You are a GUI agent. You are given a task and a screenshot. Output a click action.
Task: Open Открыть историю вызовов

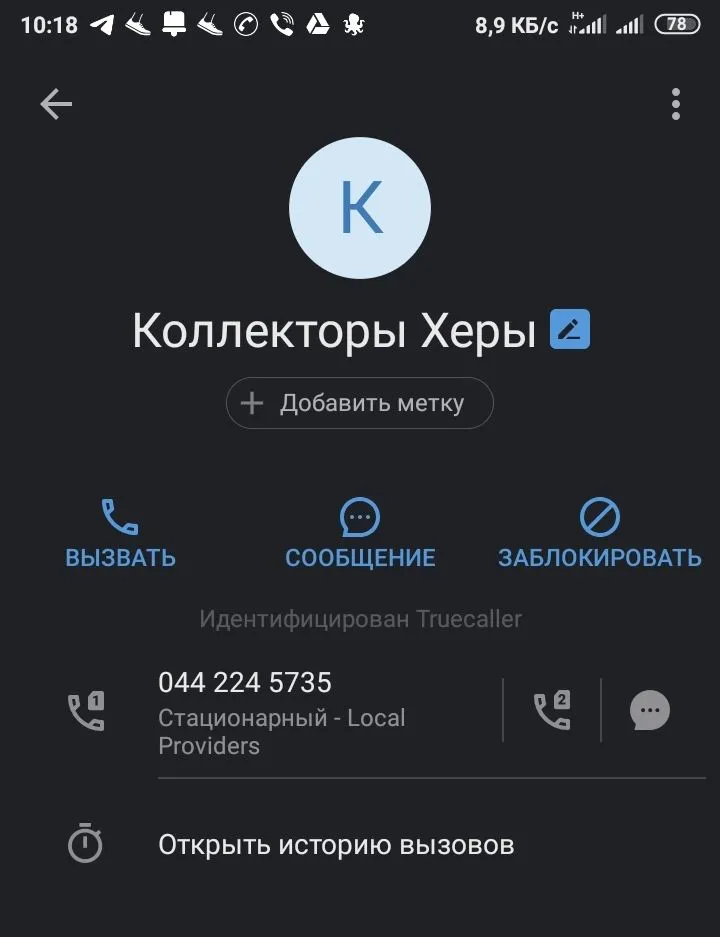336,845
